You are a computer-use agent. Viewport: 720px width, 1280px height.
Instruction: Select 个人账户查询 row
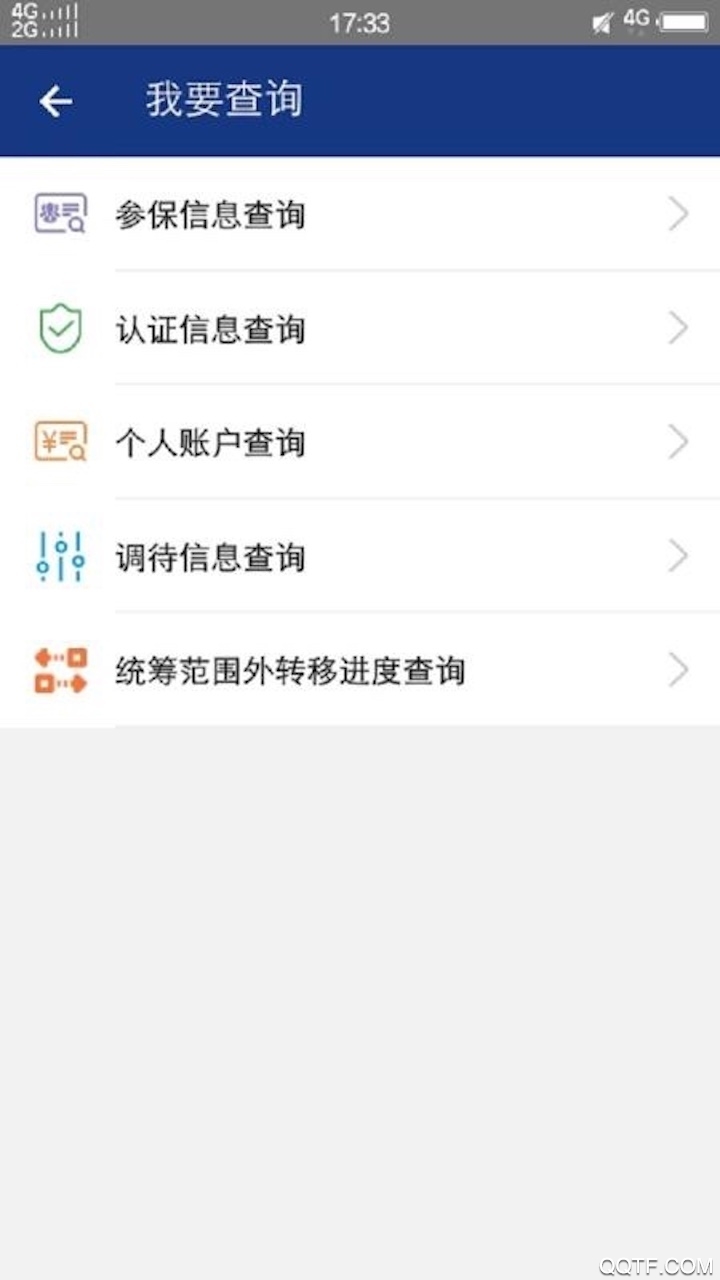(x=360, y=442)
